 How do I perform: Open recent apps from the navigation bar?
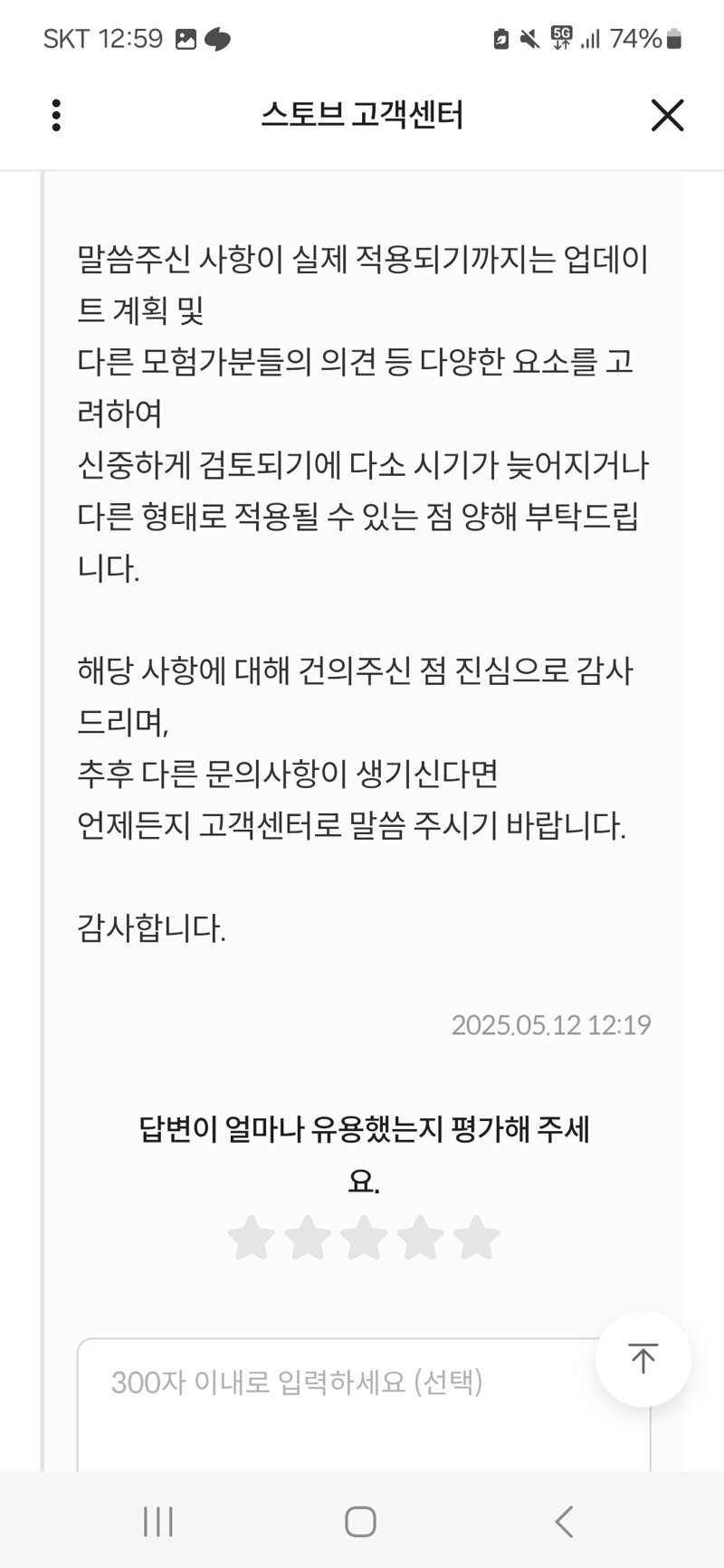point(158,1521)
